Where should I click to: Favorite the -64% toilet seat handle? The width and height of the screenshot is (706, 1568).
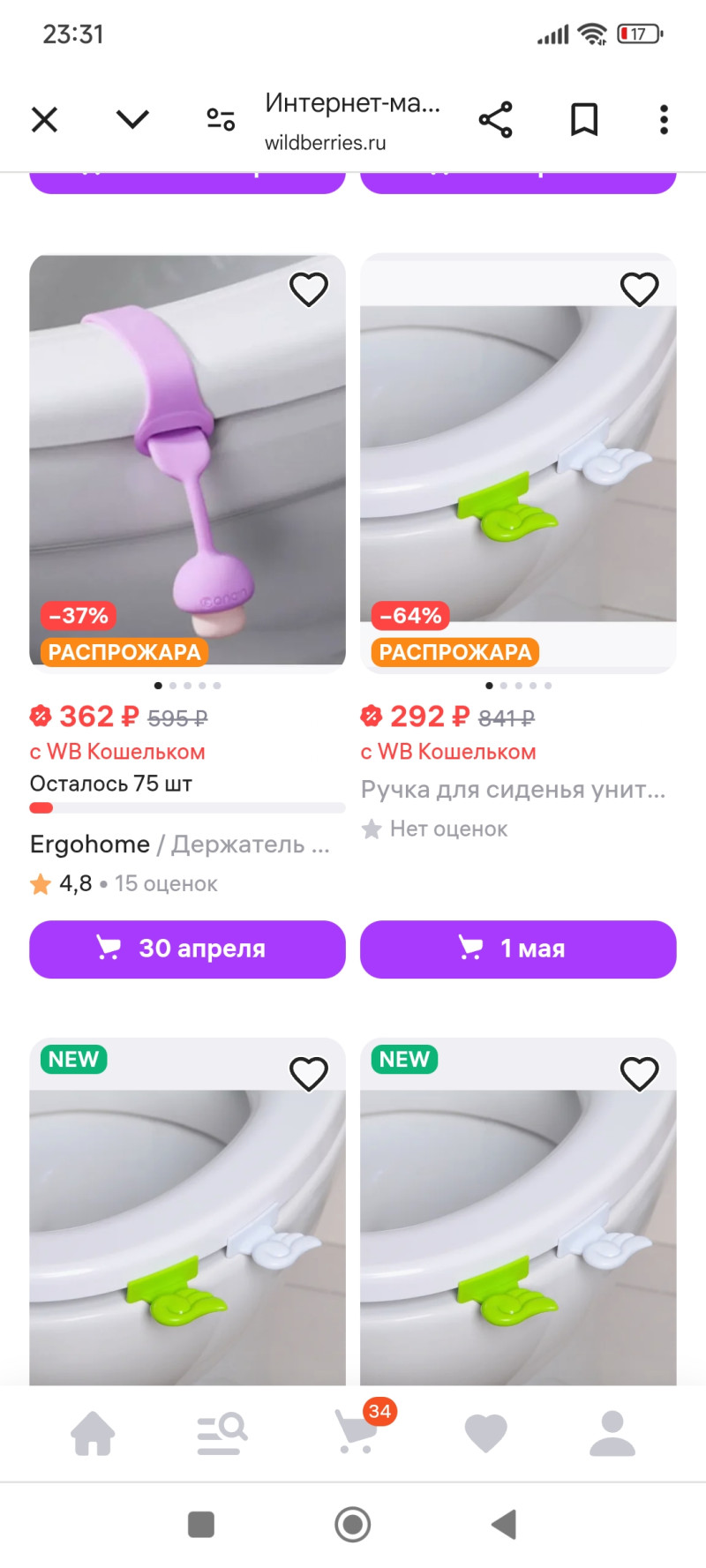pyautogui.click(x=640, y=289)
